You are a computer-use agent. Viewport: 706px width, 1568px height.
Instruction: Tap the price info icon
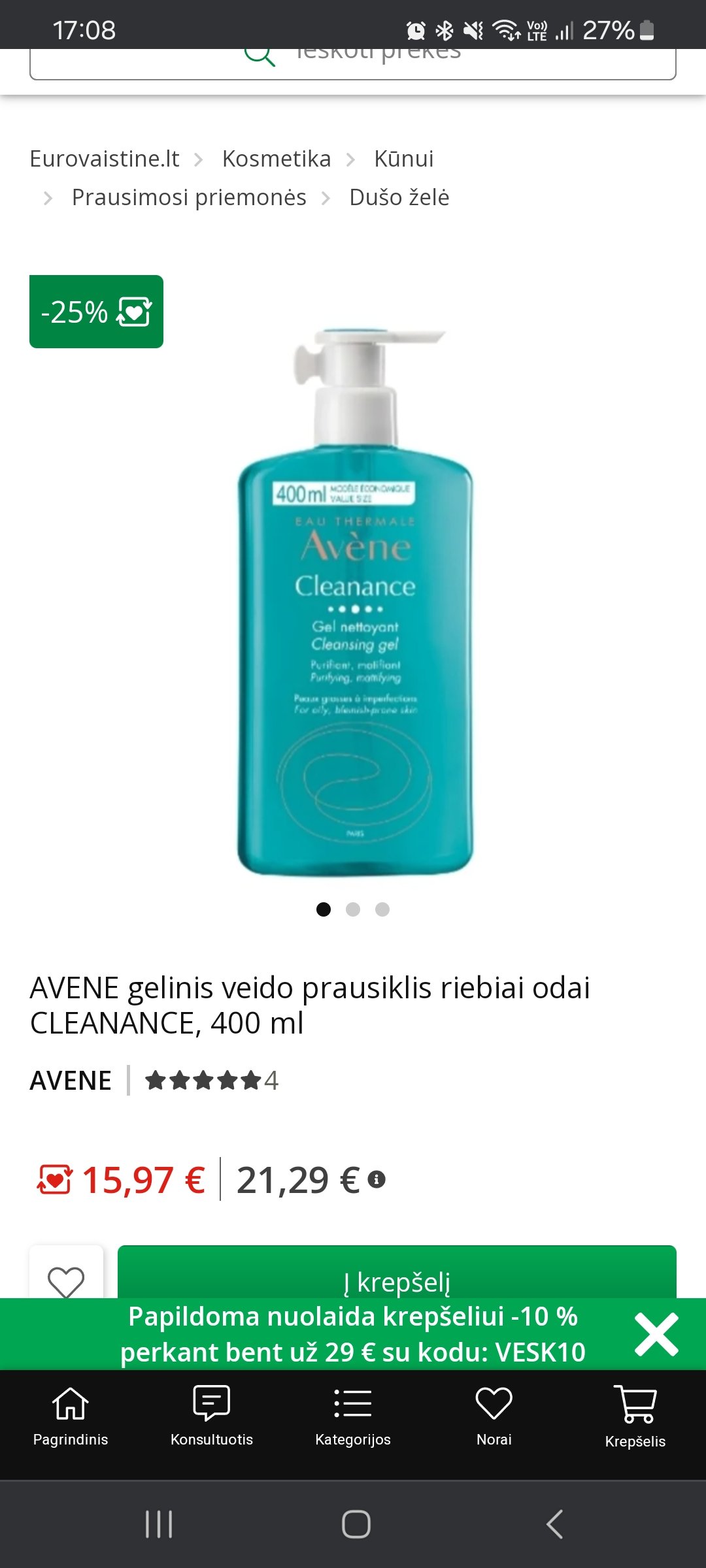[x=377, y=1179]
